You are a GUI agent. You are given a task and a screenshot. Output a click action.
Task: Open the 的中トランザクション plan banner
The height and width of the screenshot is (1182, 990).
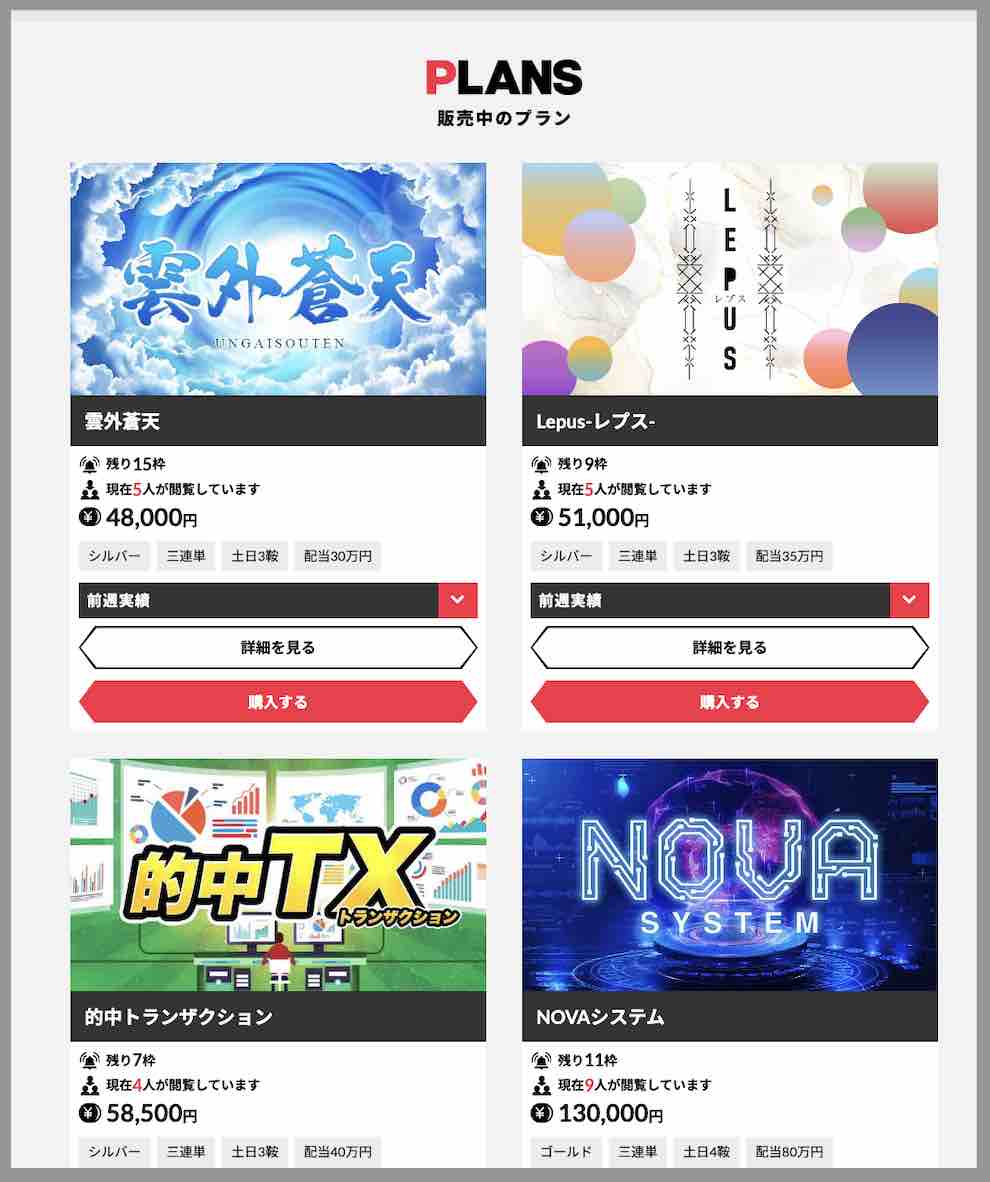278,875
